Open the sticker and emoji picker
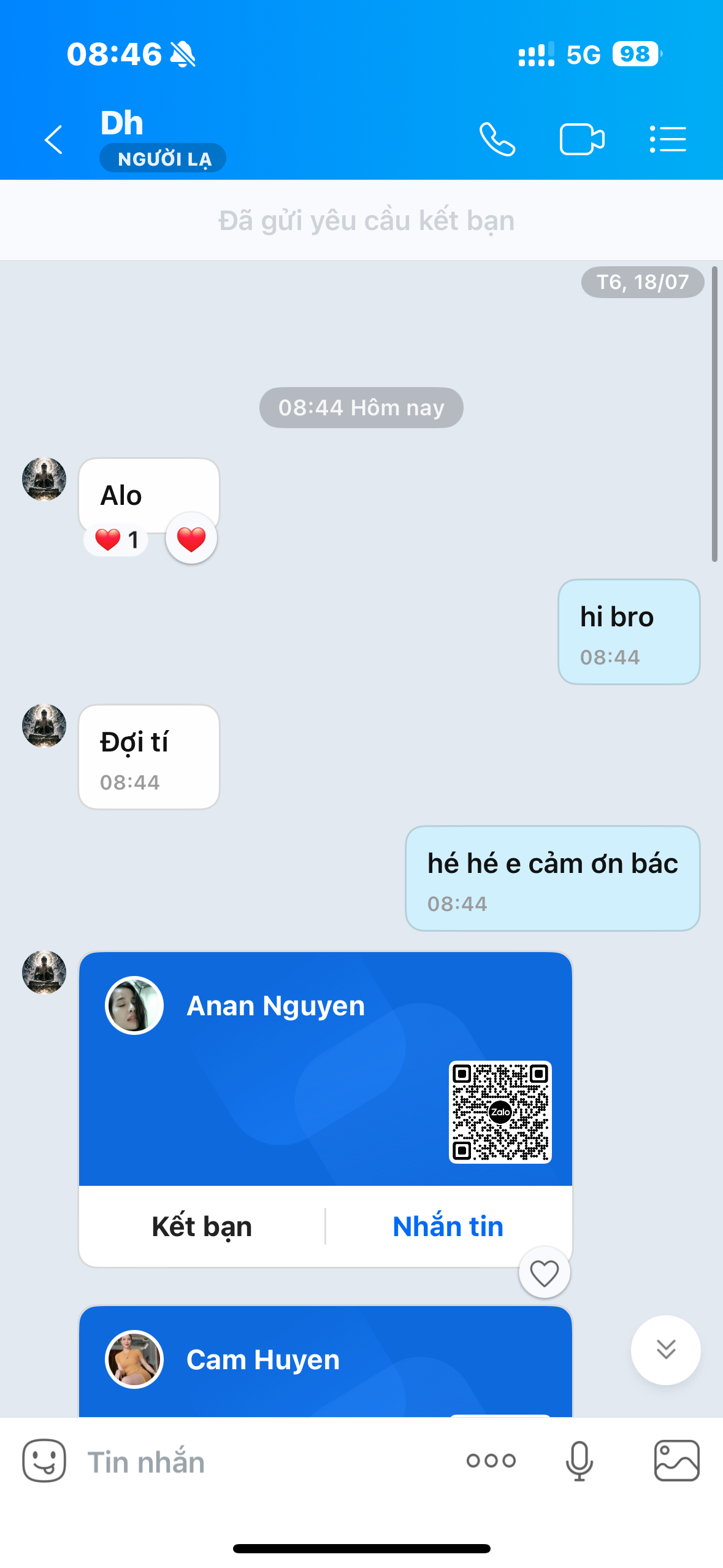This screenshot has width=723, height=1568. 44,1461
